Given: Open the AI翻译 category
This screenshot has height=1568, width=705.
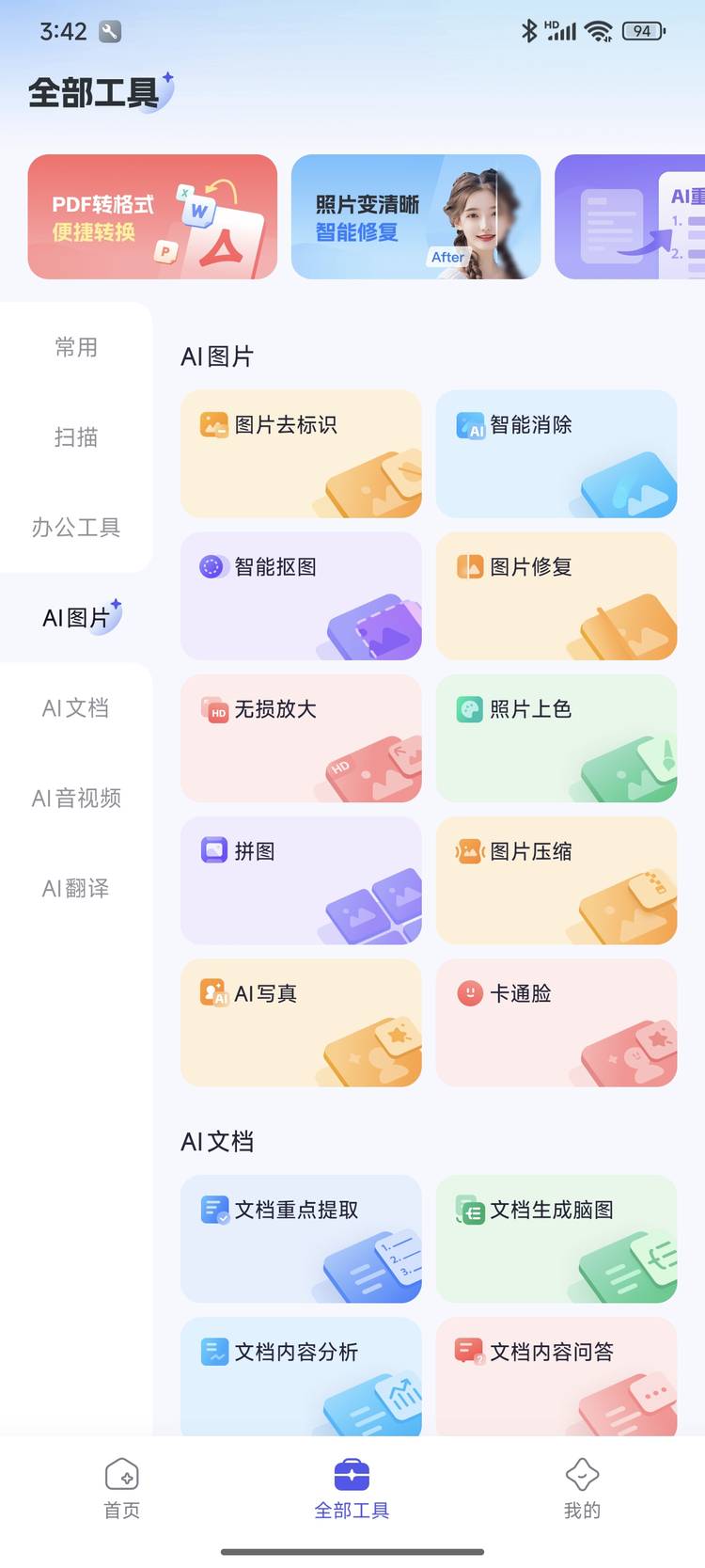Looking at the screenshot, I should point(76,889).
